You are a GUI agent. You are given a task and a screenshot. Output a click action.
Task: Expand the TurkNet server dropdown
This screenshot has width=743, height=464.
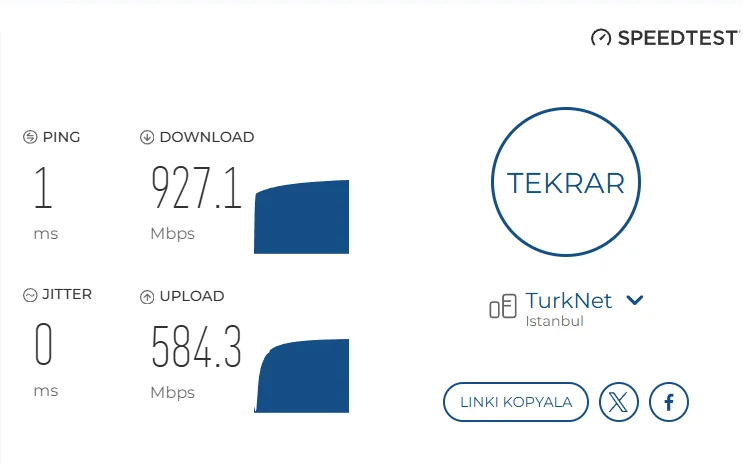tap(634, 300)
